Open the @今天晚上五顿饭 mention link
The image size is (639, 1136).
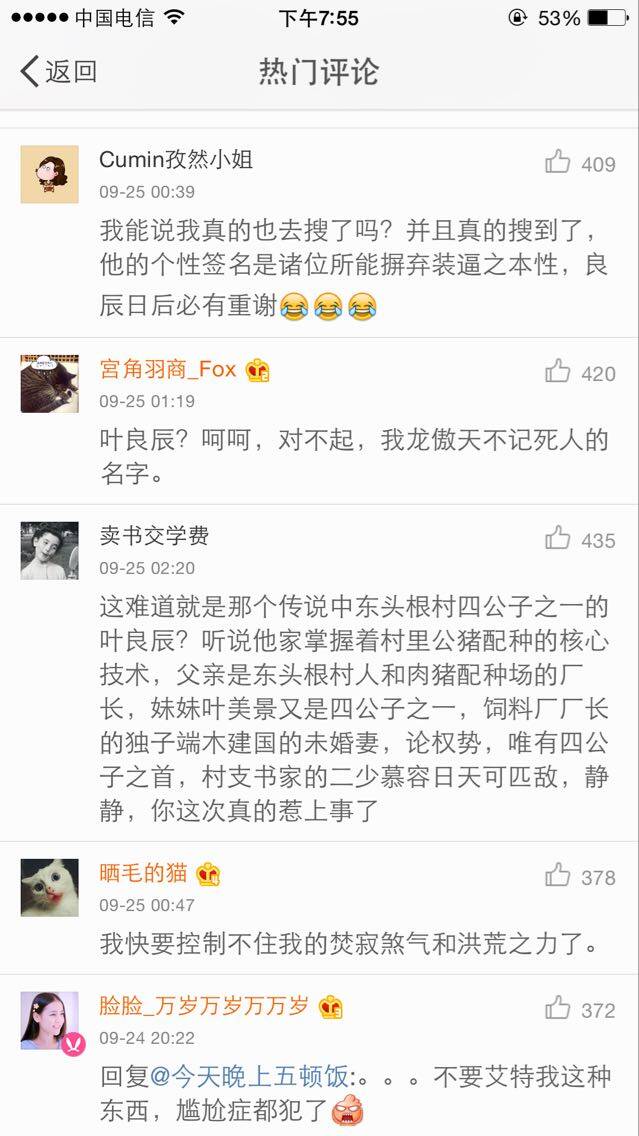pyautogui.click(x=250, y=1076)
